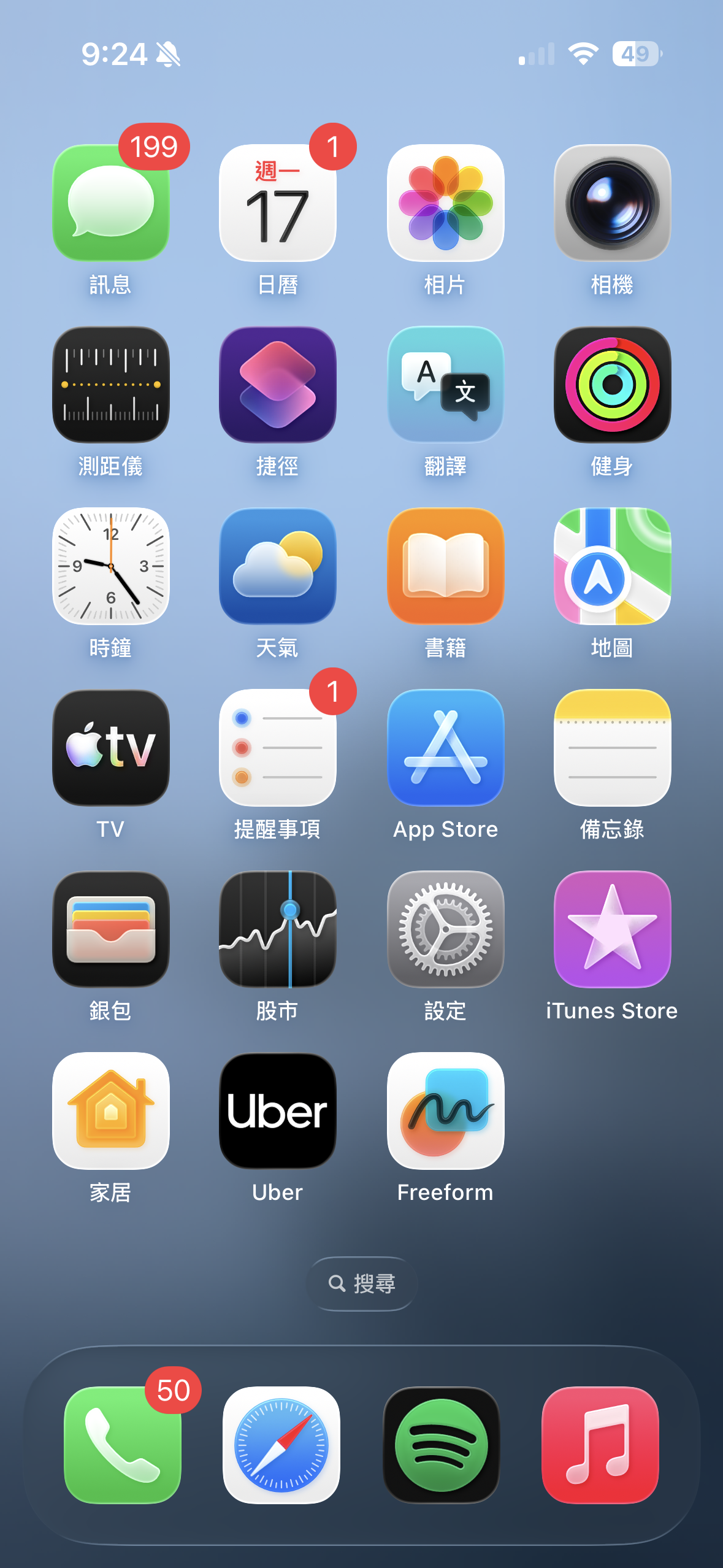Open the 地圖 Maps app

click(x=612, y=566)
